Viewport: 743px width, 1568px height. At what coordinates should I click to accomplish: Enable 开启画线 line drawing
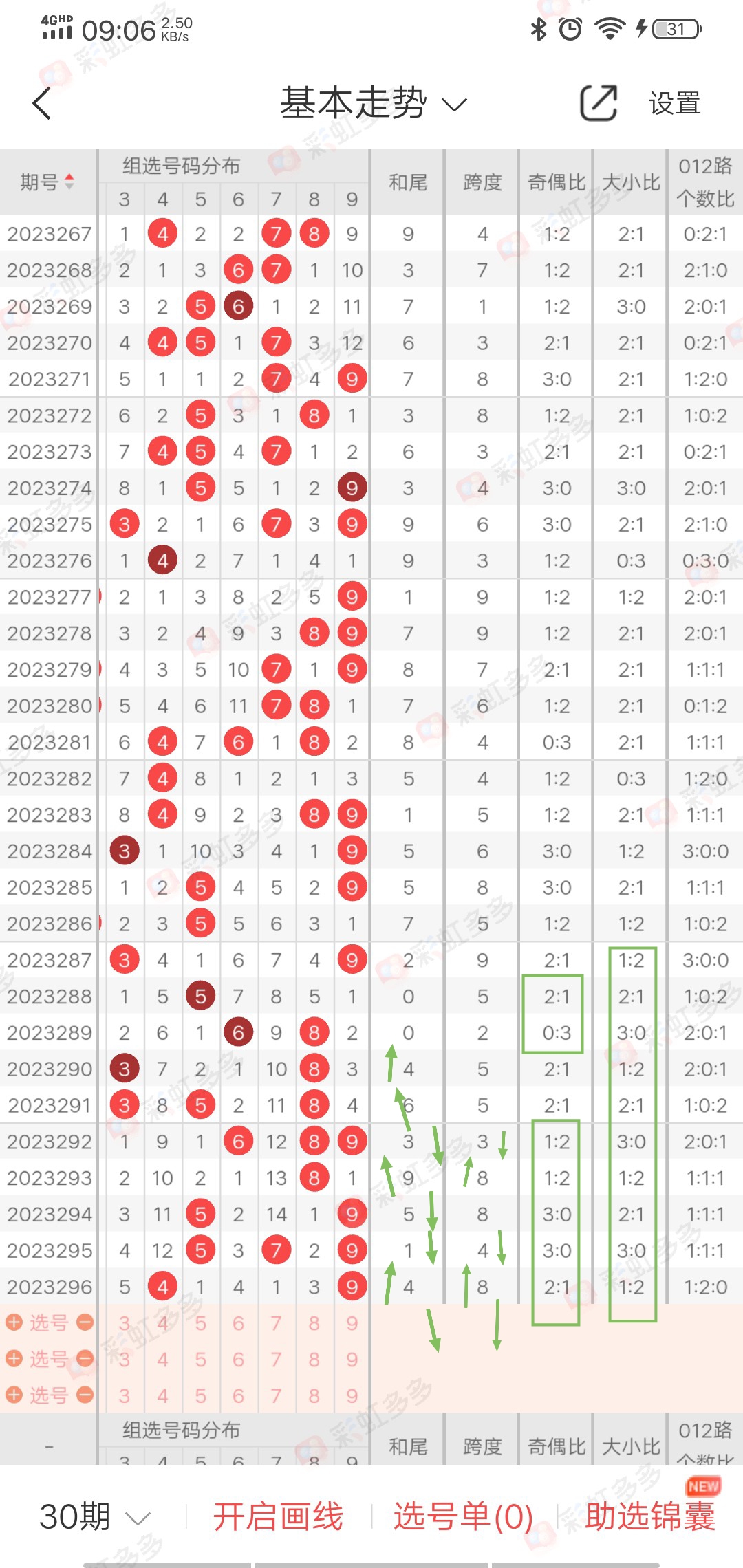click(278, 1516)
